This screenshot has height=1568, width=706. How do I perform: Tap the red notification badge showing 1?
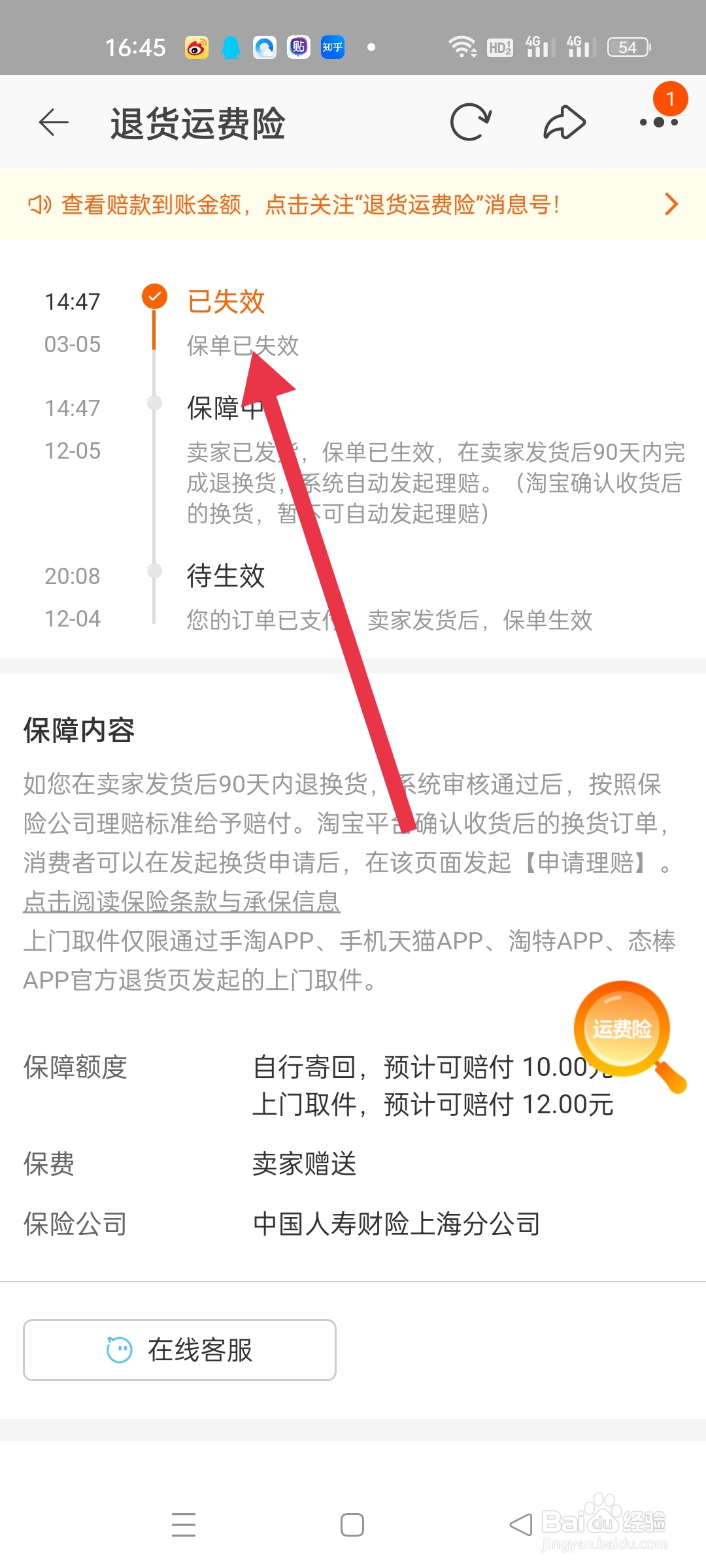point(670,99)
